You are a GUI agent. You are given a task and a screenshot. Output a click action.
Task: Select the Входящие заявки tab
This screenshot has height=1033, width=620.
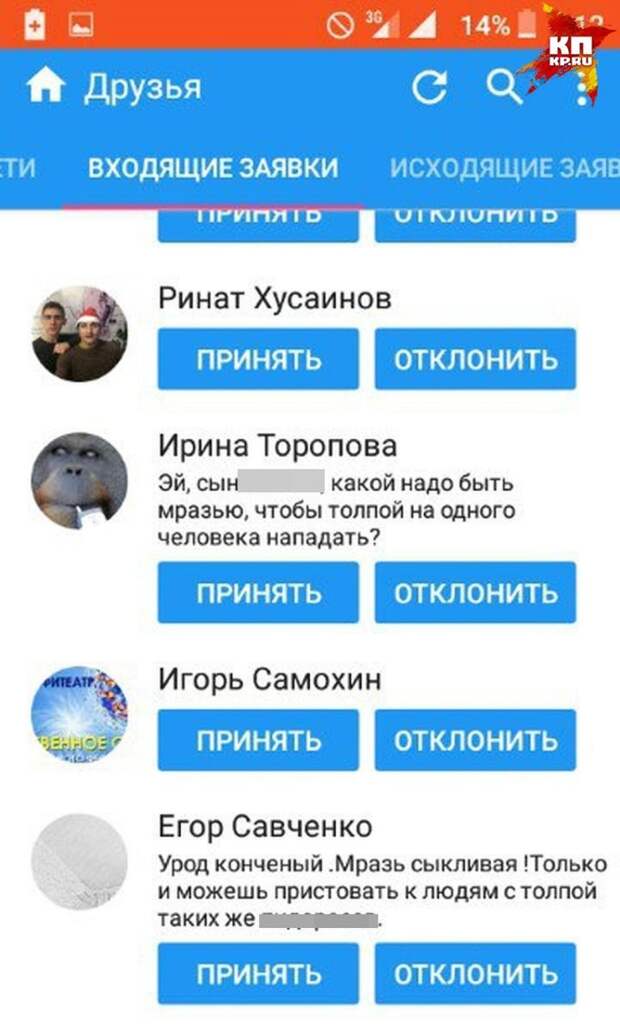(x=213, y=168)
